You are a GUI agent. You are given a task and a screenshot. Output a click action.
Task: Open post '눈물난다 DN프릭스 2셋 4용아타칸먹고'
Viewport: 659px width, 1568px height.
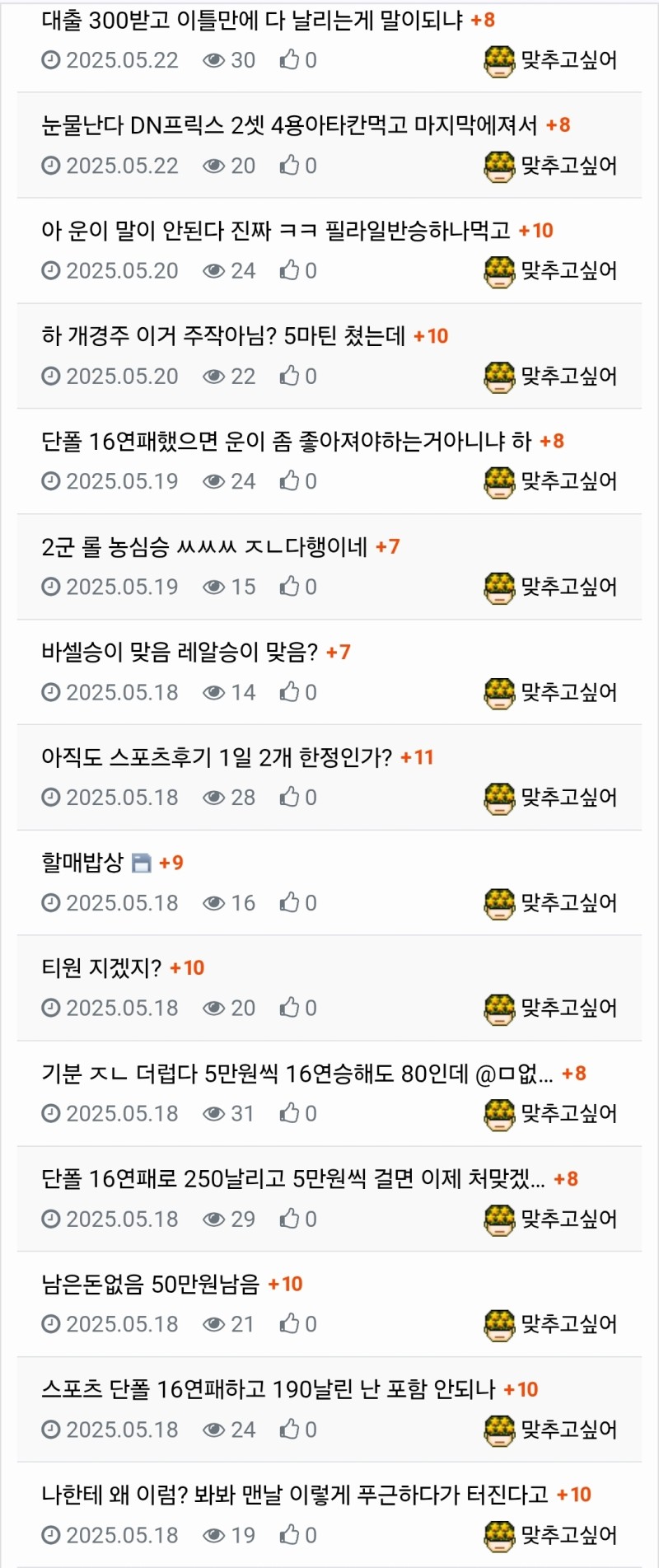288,125
